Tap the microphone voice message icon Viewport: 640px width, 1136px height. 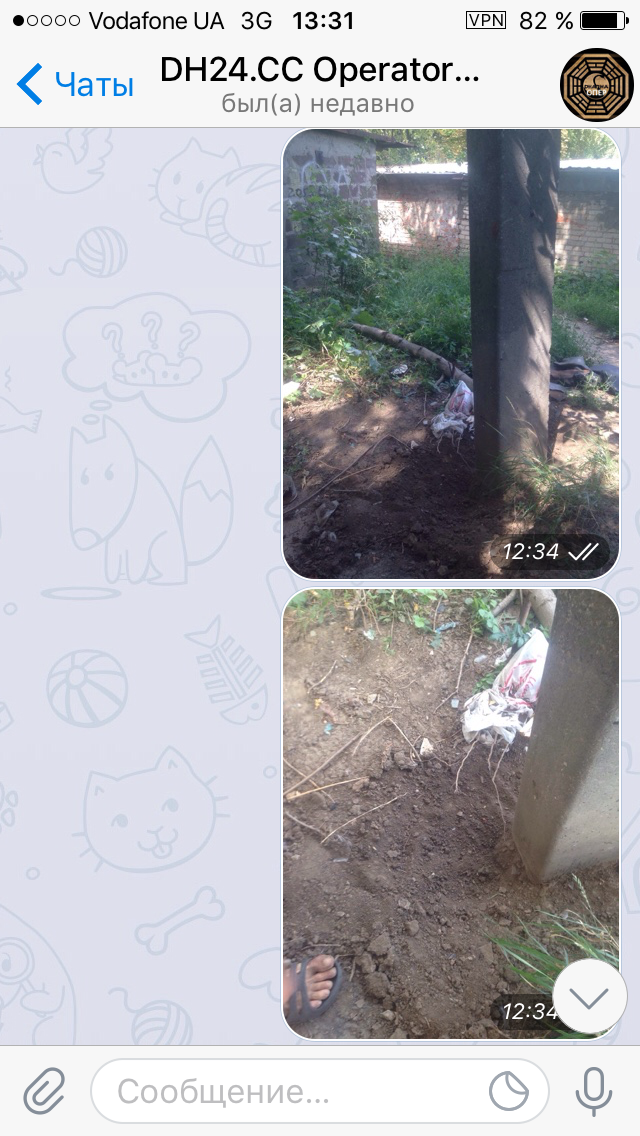[x=594, y=1091]
